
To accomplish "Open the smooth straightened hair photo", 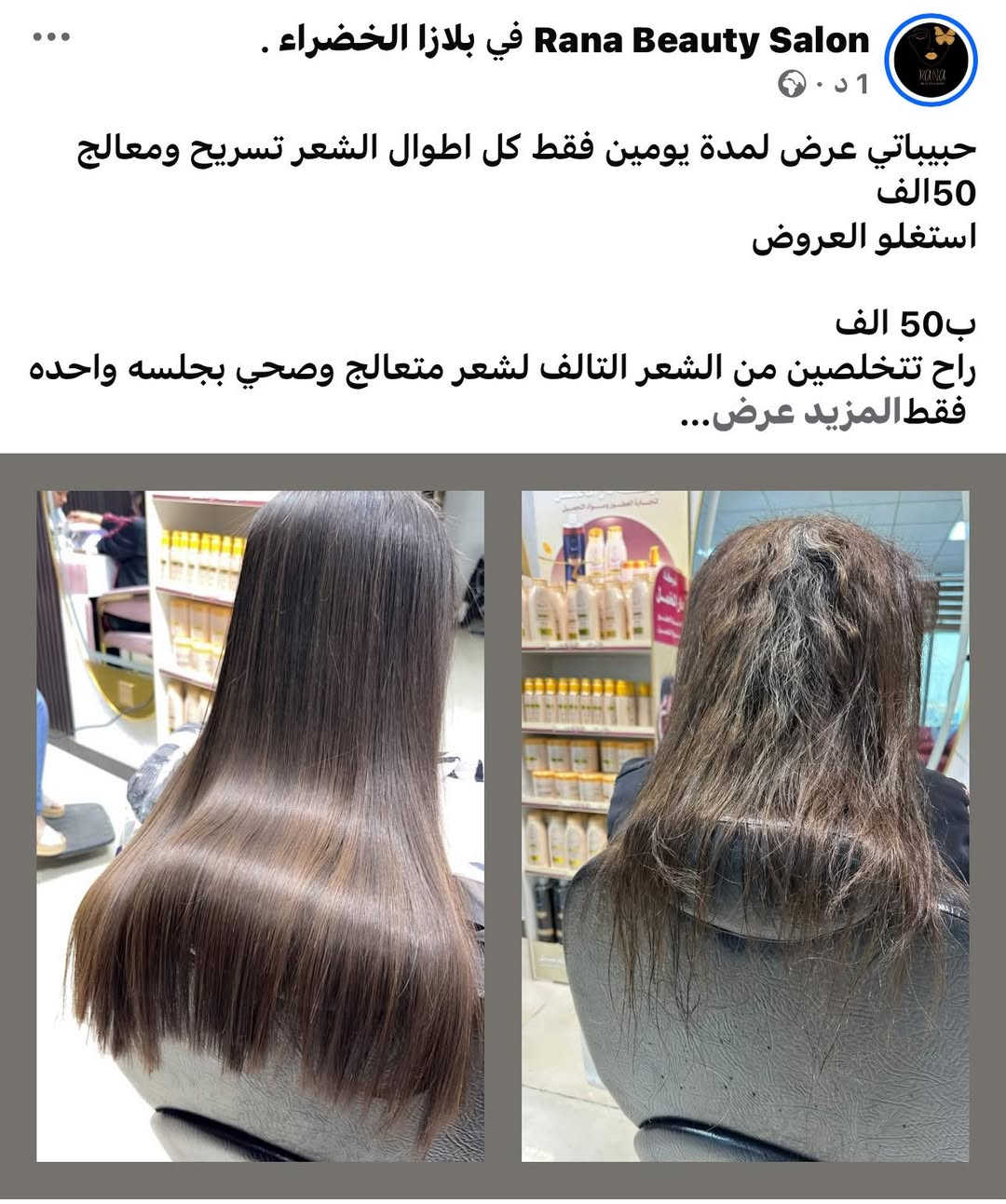I will [x=260, y=826].
